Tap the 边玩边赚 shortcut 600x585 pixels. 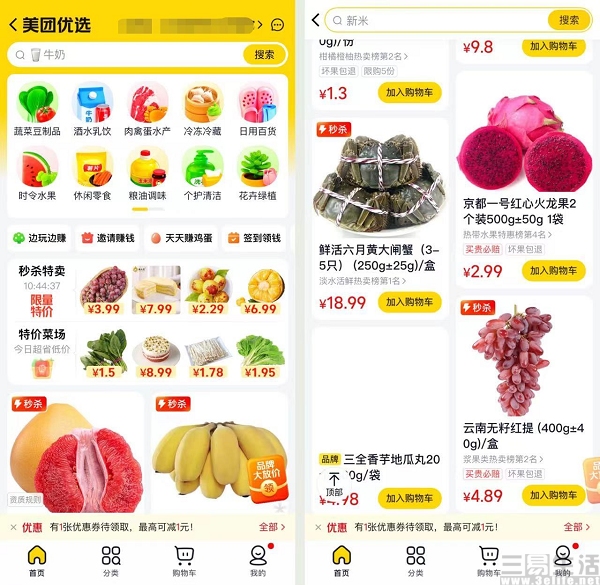(x=40, y=238)
